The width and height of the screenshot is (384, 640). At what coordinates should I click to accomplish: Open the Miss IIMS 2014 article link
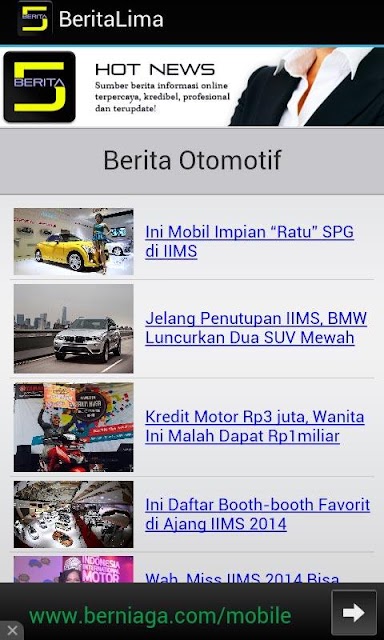[x=242, y=577]
